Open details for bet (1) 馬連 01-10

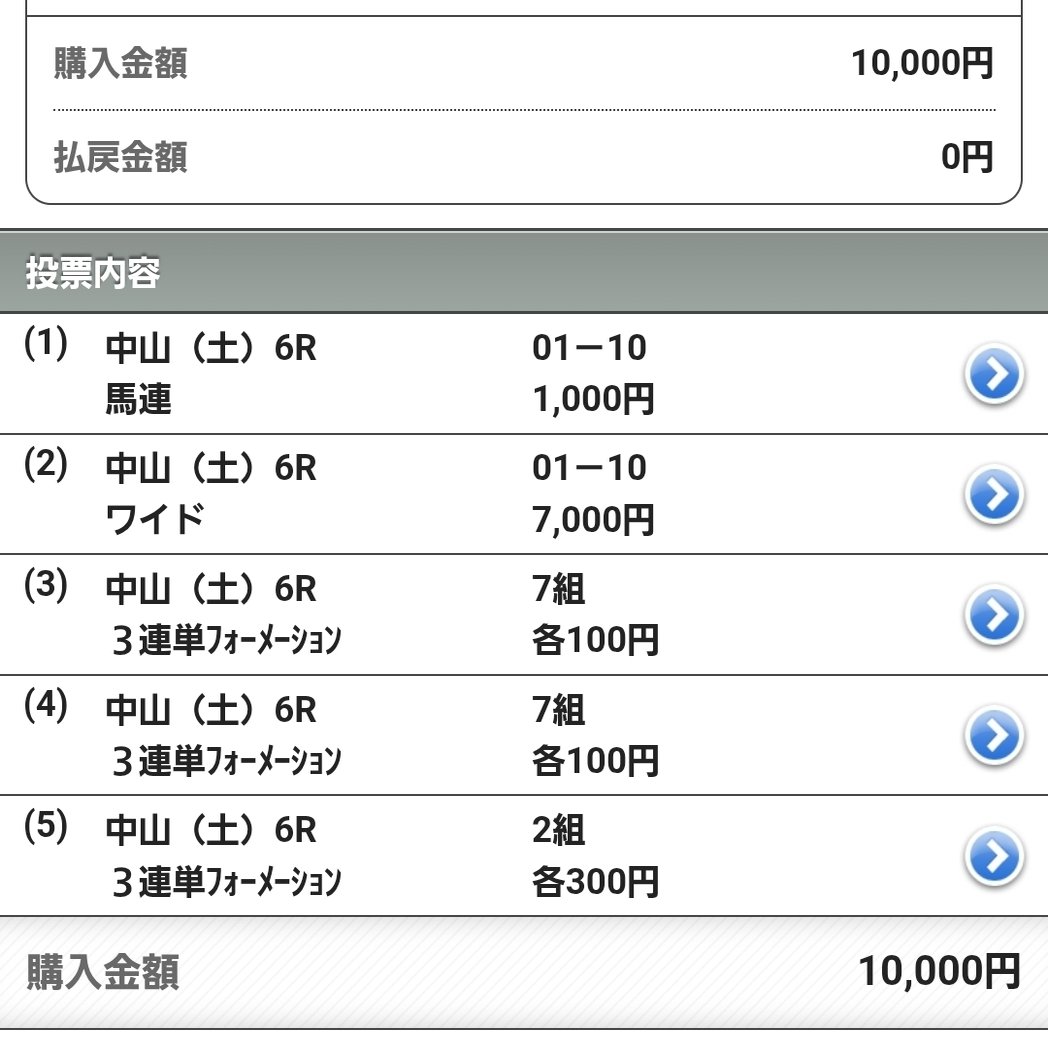pos(994,375)
